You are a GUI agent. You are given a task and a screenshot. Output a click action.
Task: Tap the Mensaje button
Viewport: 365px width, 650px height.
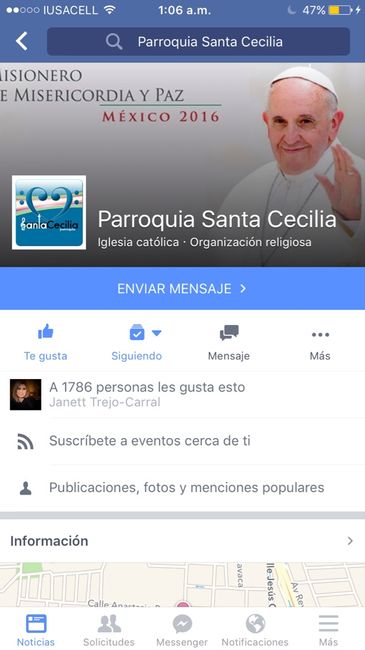pos(229,342)
